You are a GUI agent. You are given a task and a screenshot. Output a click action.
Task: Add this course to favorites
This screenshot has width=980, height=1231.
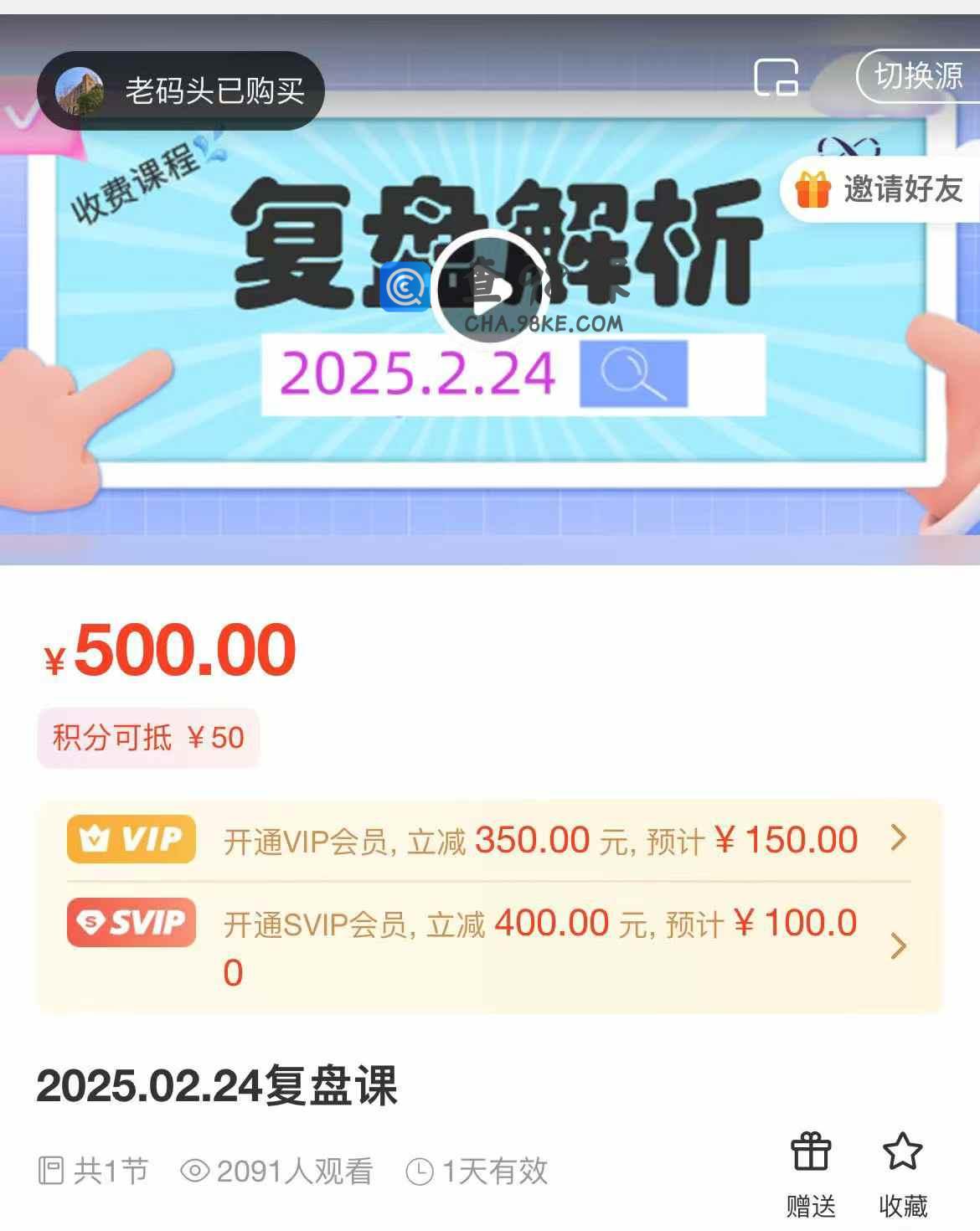[902, 1173]
